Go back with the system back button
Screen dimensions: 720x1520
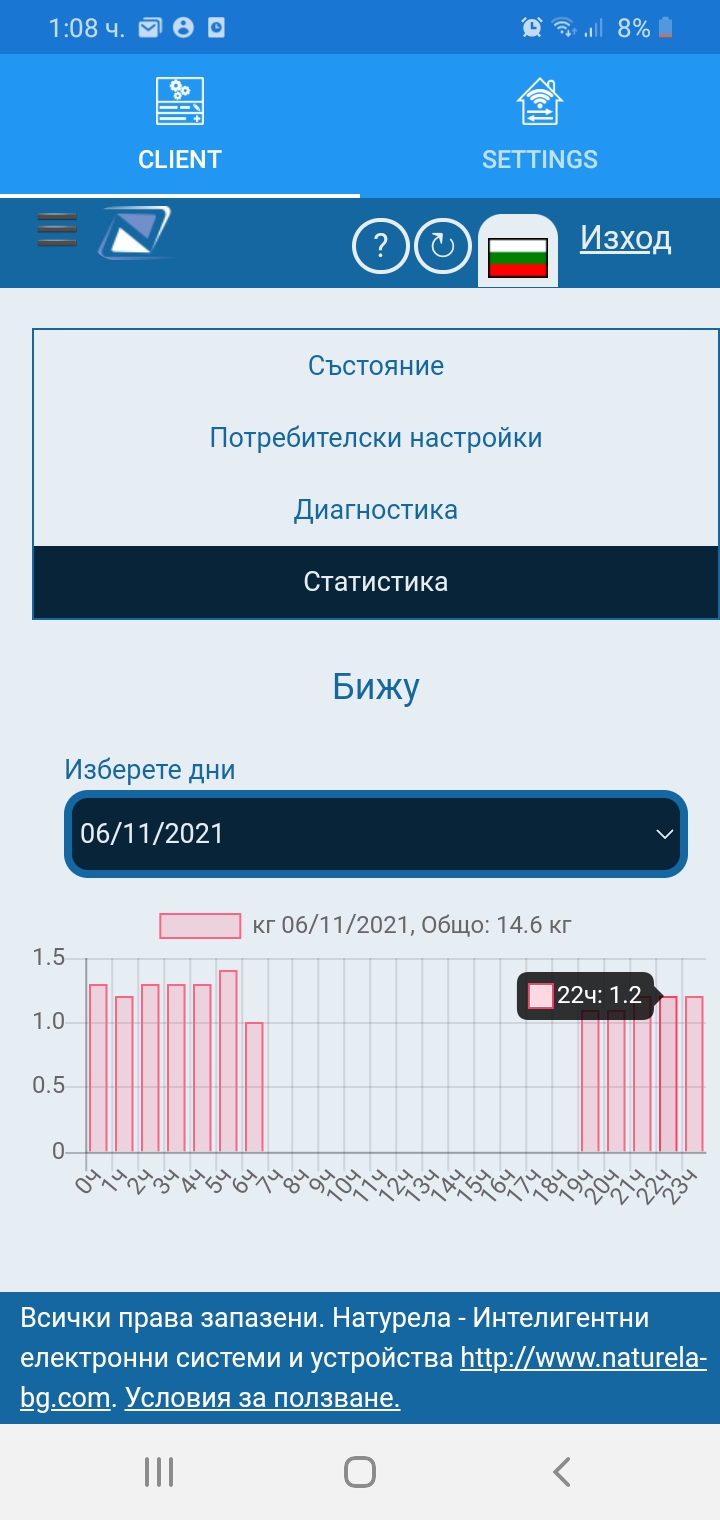[x=562, y=1471]
